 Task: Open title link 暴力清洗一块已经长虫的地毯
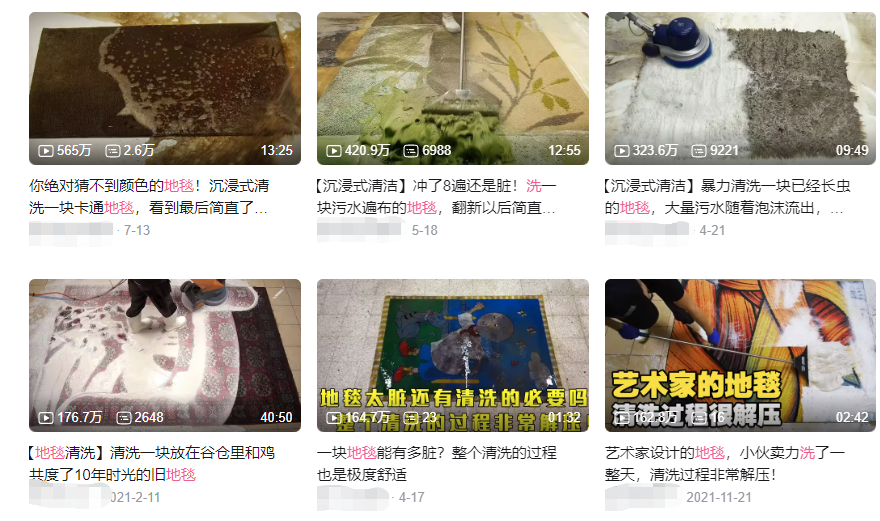(x=725, y=197)
